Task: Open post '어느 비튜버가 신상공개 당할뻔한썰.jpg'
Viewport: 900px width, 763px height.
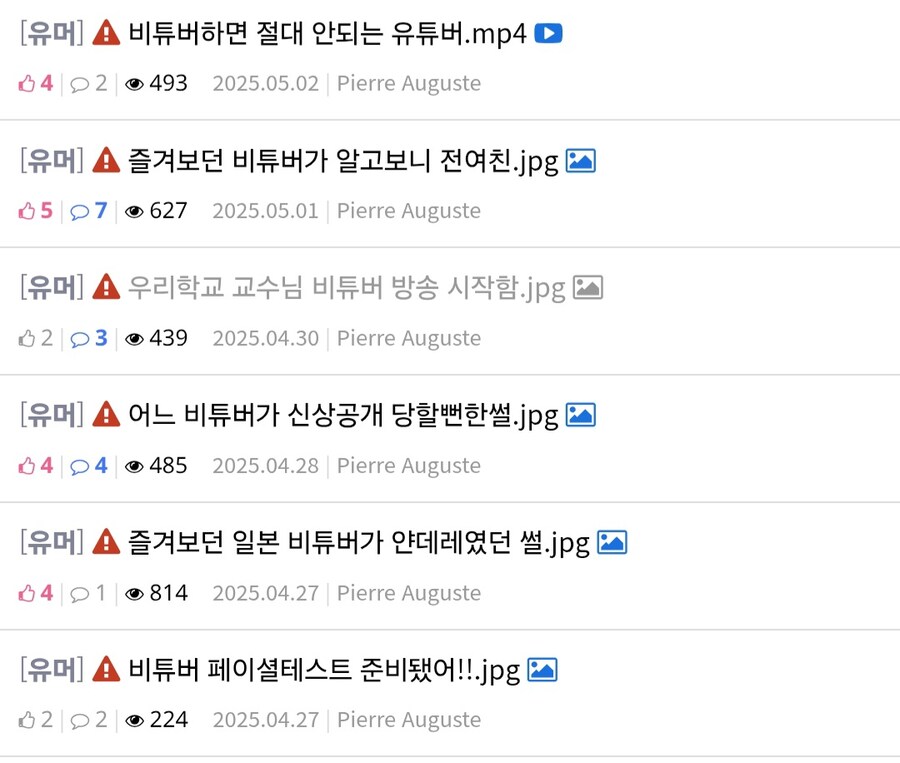Action: (x=343, y=415)
